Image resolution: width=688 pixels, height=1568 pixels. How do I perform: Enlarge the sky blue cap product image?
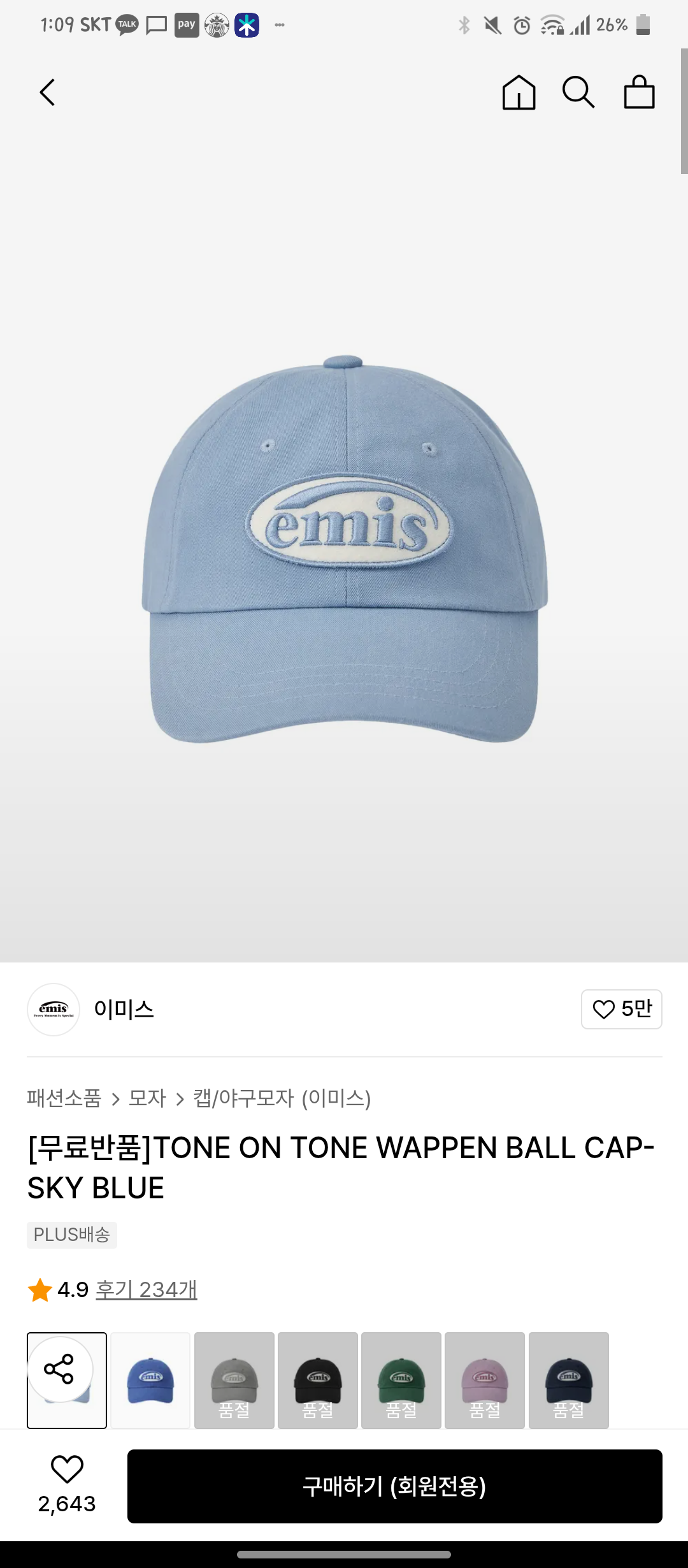(x=344, y=548)
